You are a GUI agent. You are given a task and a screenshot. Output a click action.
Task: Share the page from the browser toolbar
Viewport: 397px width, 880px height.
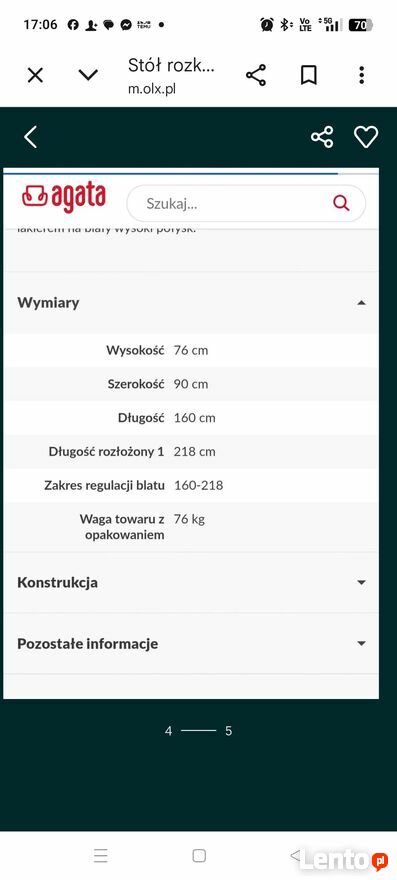point(256,75)
